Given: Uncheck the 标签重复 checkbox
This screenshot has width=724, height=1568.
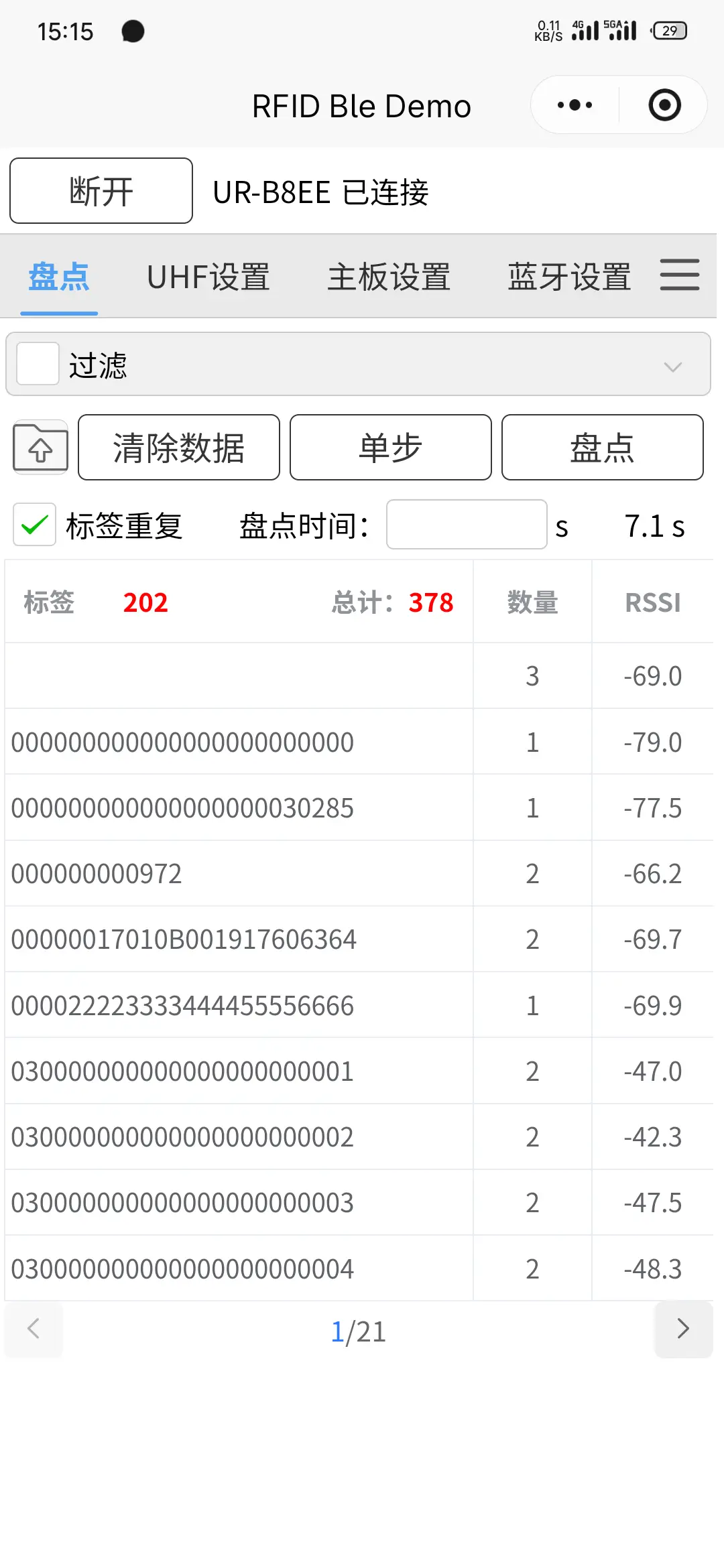Looking at the screenshot, I should pos(35,525).
